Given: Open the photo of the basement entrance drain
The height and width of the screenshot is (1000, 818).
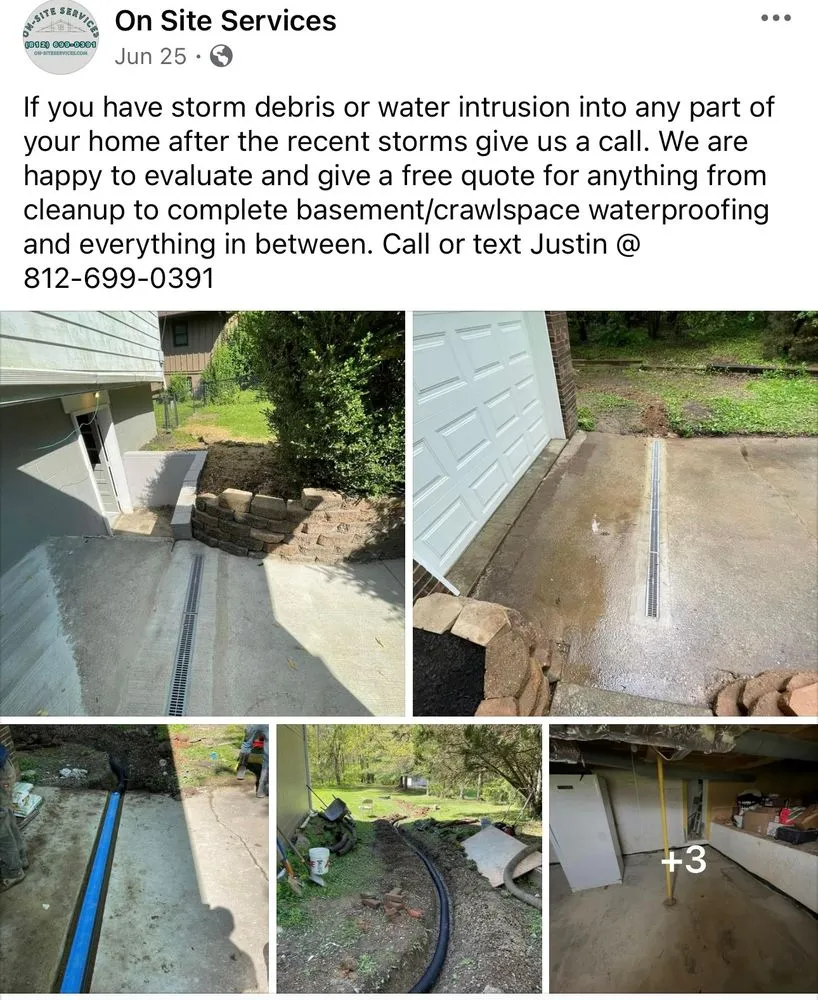Looking at the screenshot, I should pyautogui.click(x=202, y=513).
